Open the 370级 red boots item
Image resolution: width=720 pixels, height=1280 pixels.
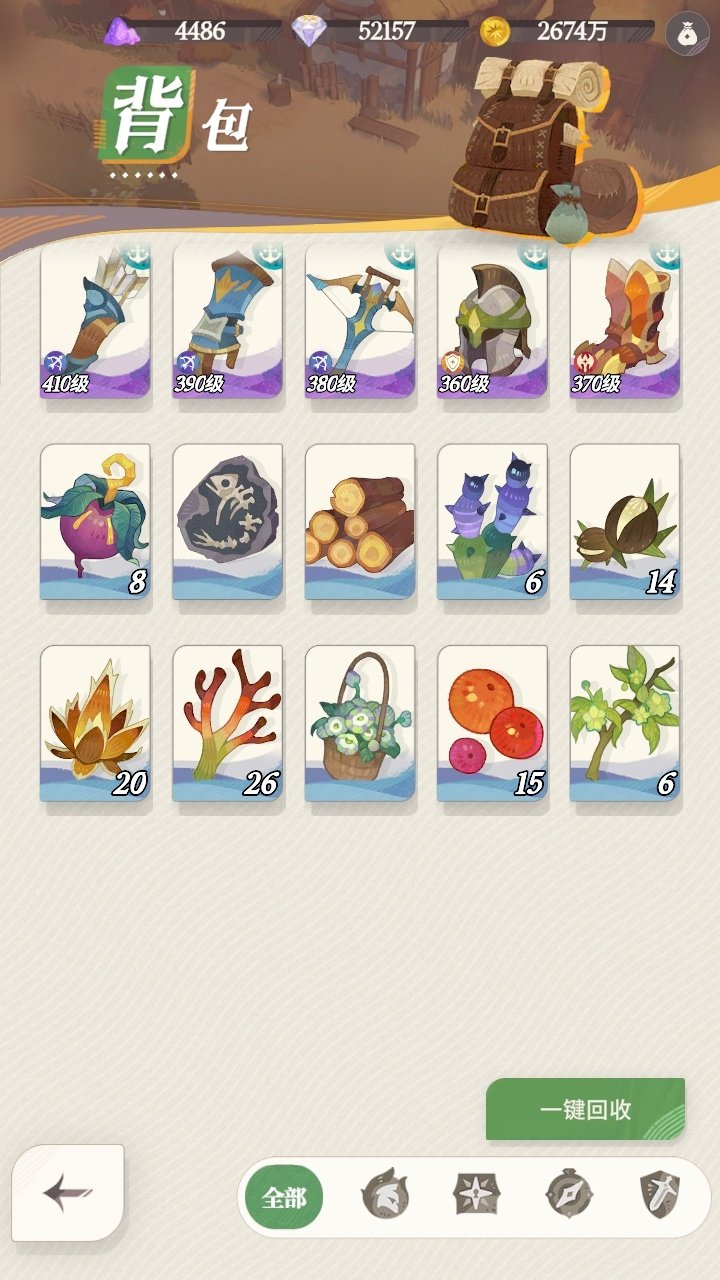coord(625,320)
